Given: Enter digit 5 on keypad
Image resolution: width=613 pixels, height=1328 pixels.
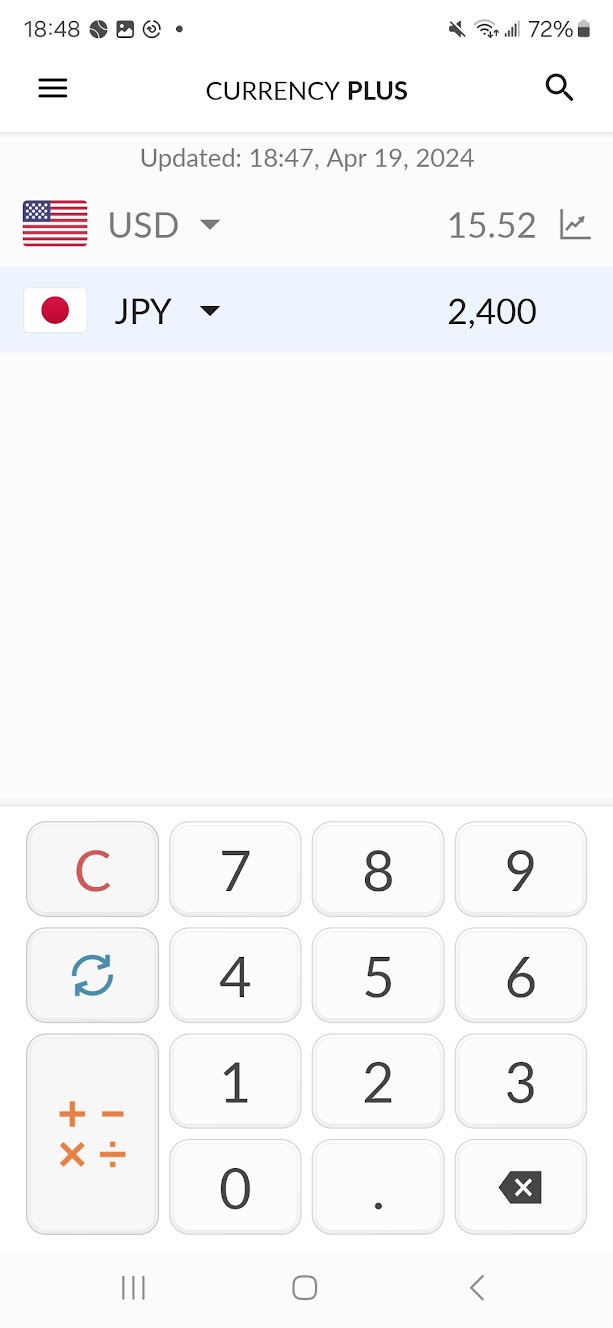Looking at the screenshot, I should (378, 976).
